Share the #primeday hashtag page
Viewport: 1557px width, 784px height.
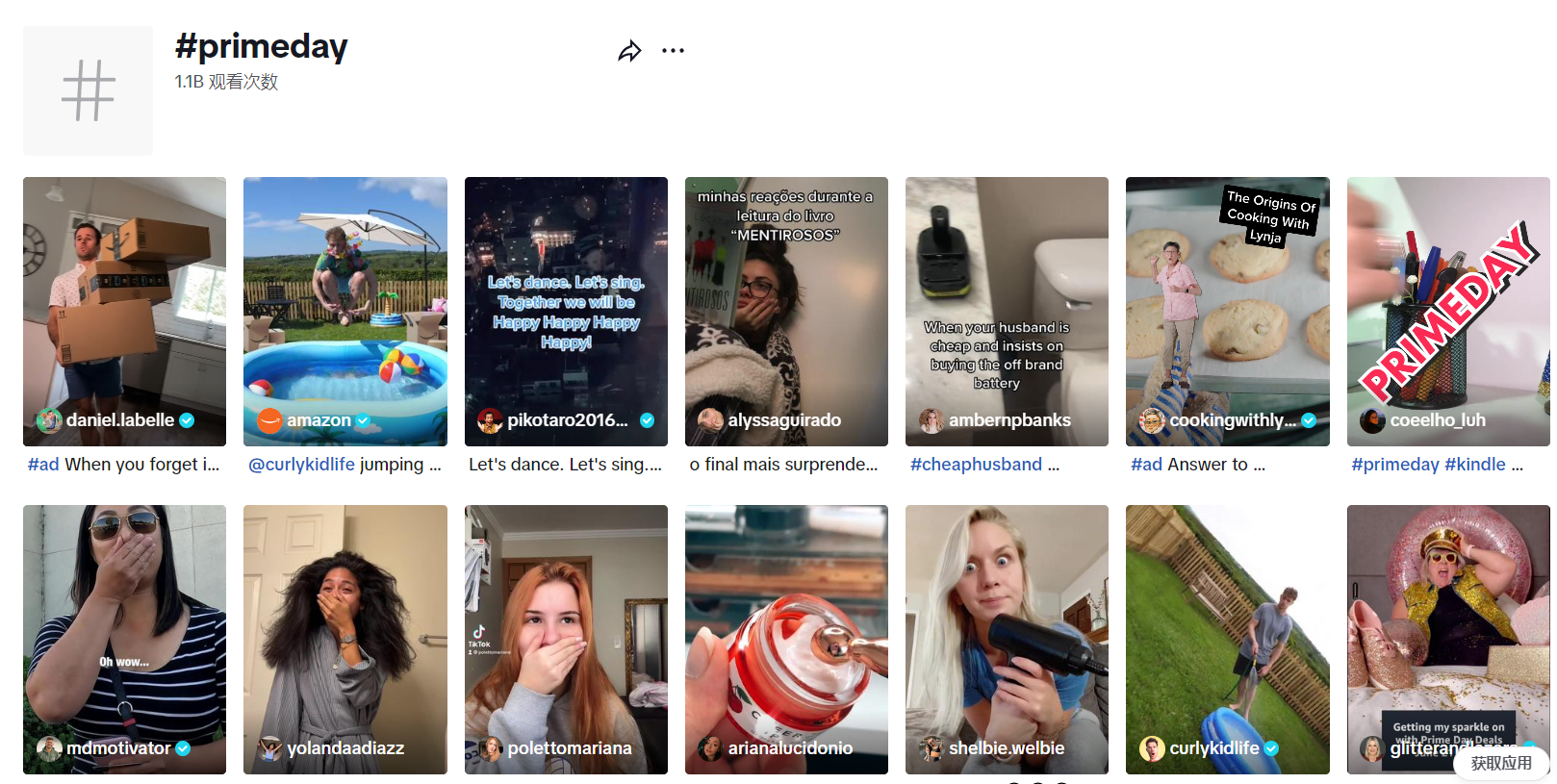click(629, 51)
